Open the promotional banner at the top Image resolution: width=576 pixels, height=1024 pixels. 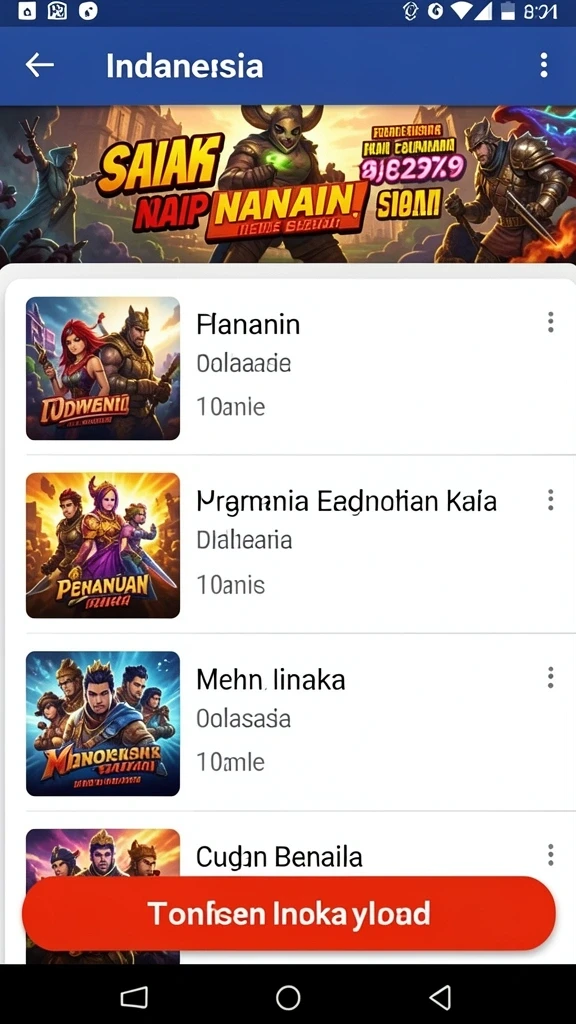tap(288, 184)
